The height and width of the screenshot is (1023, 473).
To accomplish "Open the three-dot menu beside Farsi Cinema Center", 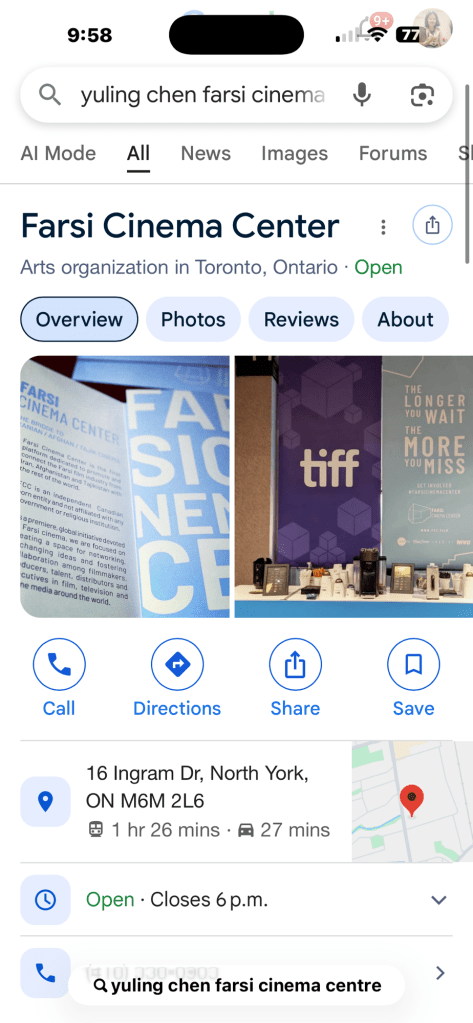I will [x=384, y=226].
